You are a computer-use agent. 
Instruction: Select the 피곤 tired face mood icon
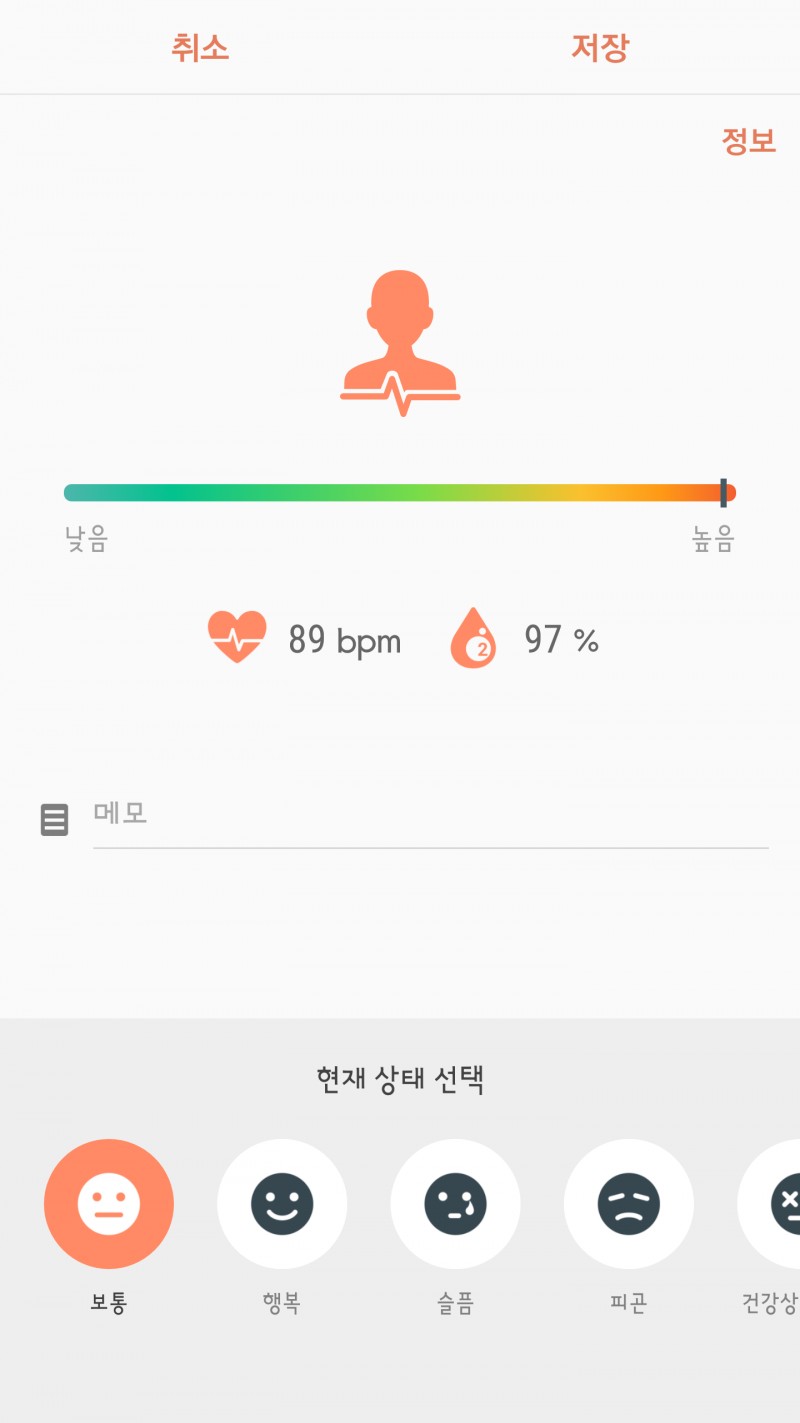pyautogui.click(x=628, y=1204)
